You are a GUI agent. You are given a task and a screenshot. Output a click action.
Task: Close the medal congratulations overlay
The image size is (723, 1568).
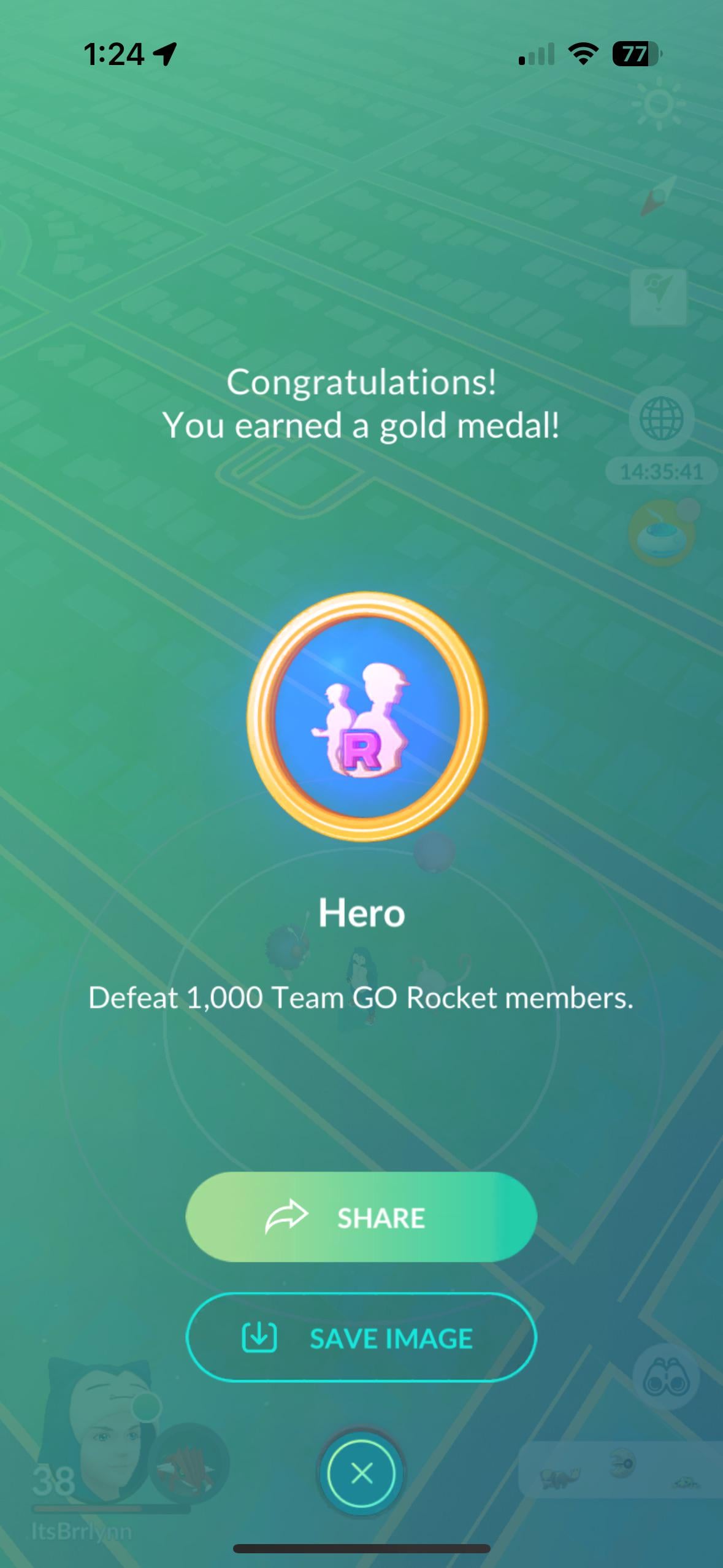pyautogui.click(x=361, y=1472)
